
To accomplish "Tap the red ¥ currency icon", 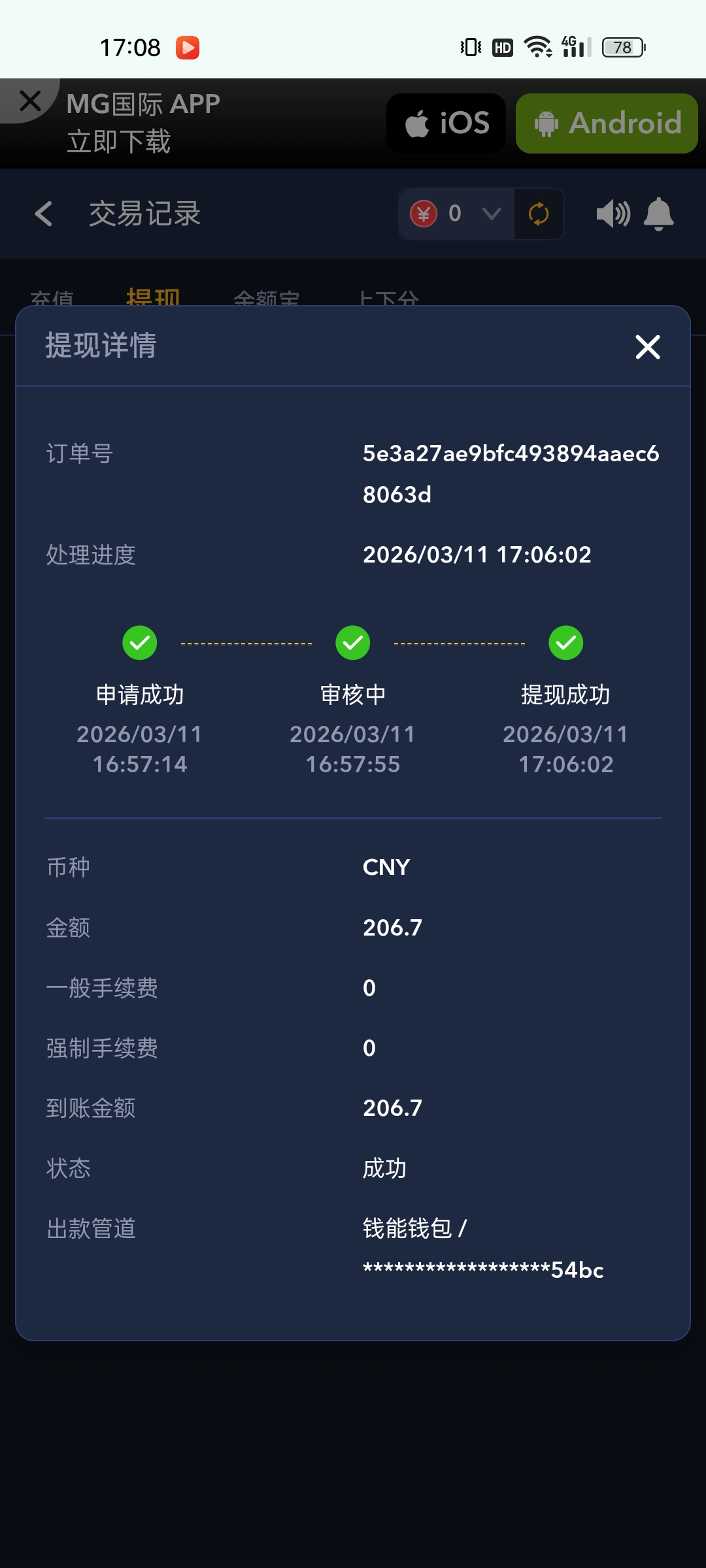I will pyautogui.click(x=424, y=214).
